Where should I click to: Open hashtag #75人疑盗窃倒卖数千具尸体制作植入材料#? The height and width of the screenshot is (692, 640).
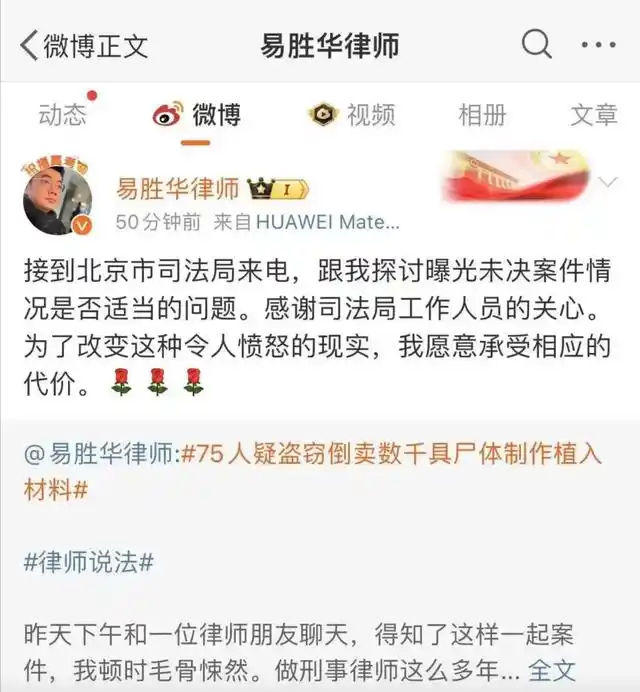[390, 454]
